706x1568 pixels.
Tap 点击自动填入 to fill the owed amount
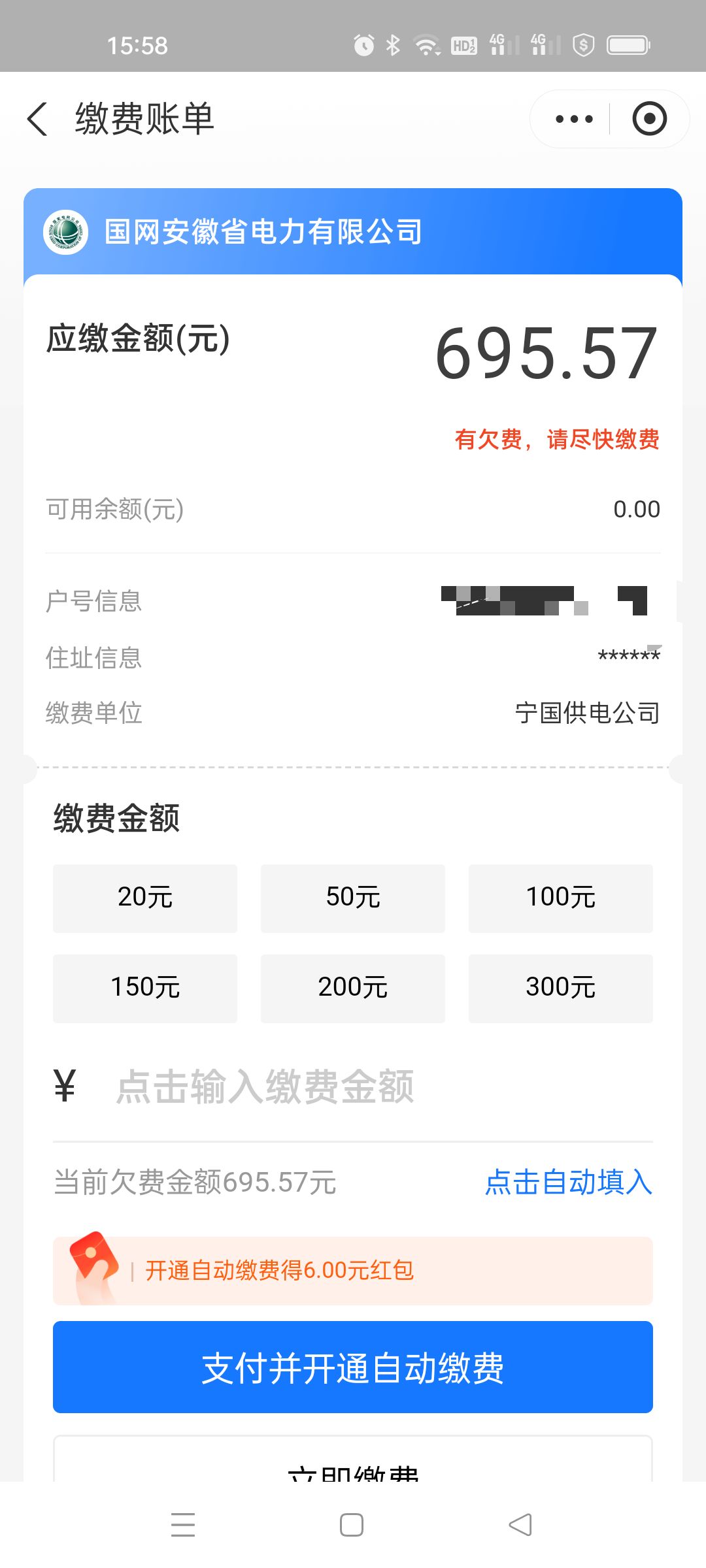click(x=569, y=1183)
